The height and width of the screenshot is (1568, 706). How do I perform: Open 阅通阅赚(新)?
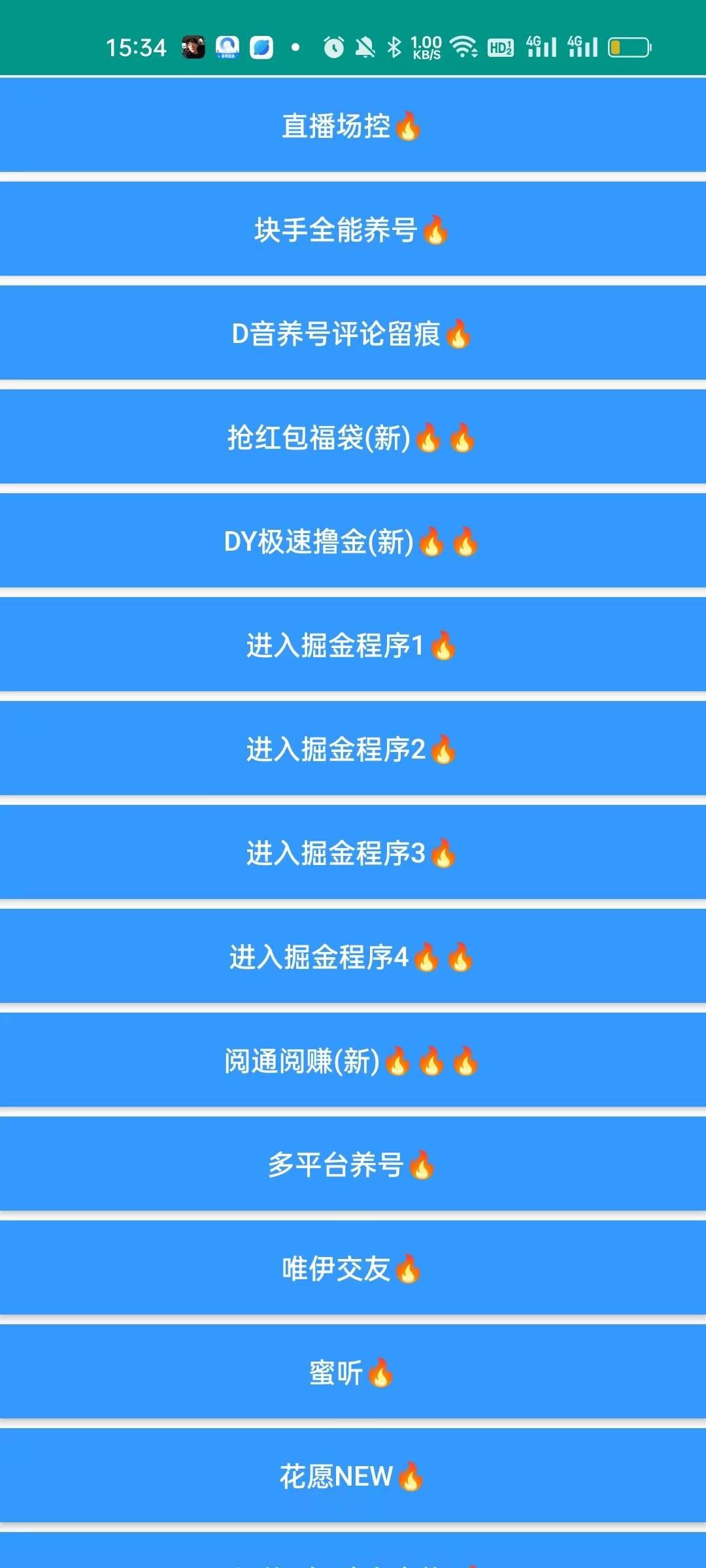coord(353,1060)
